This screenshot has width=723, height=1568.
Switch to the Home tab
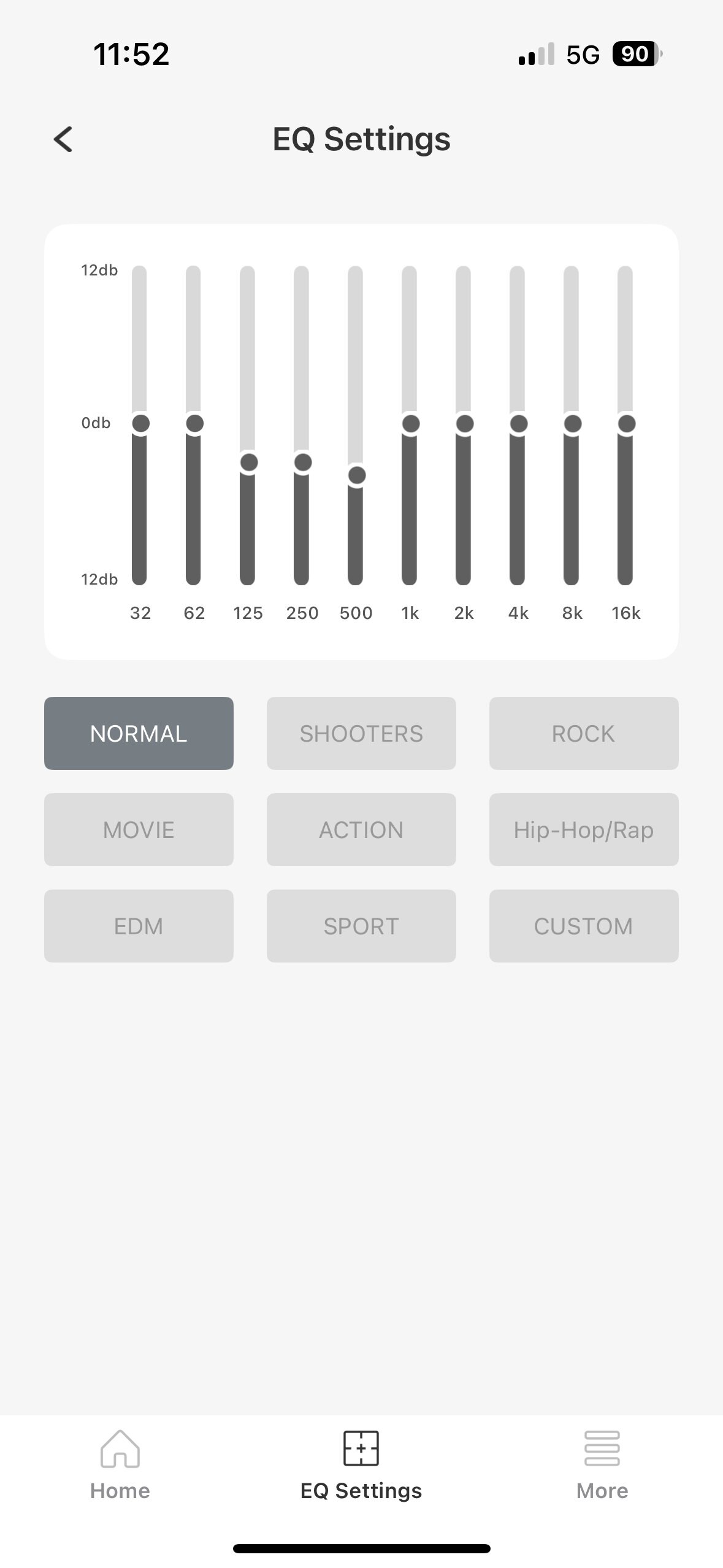click(x=120, y=1466)
